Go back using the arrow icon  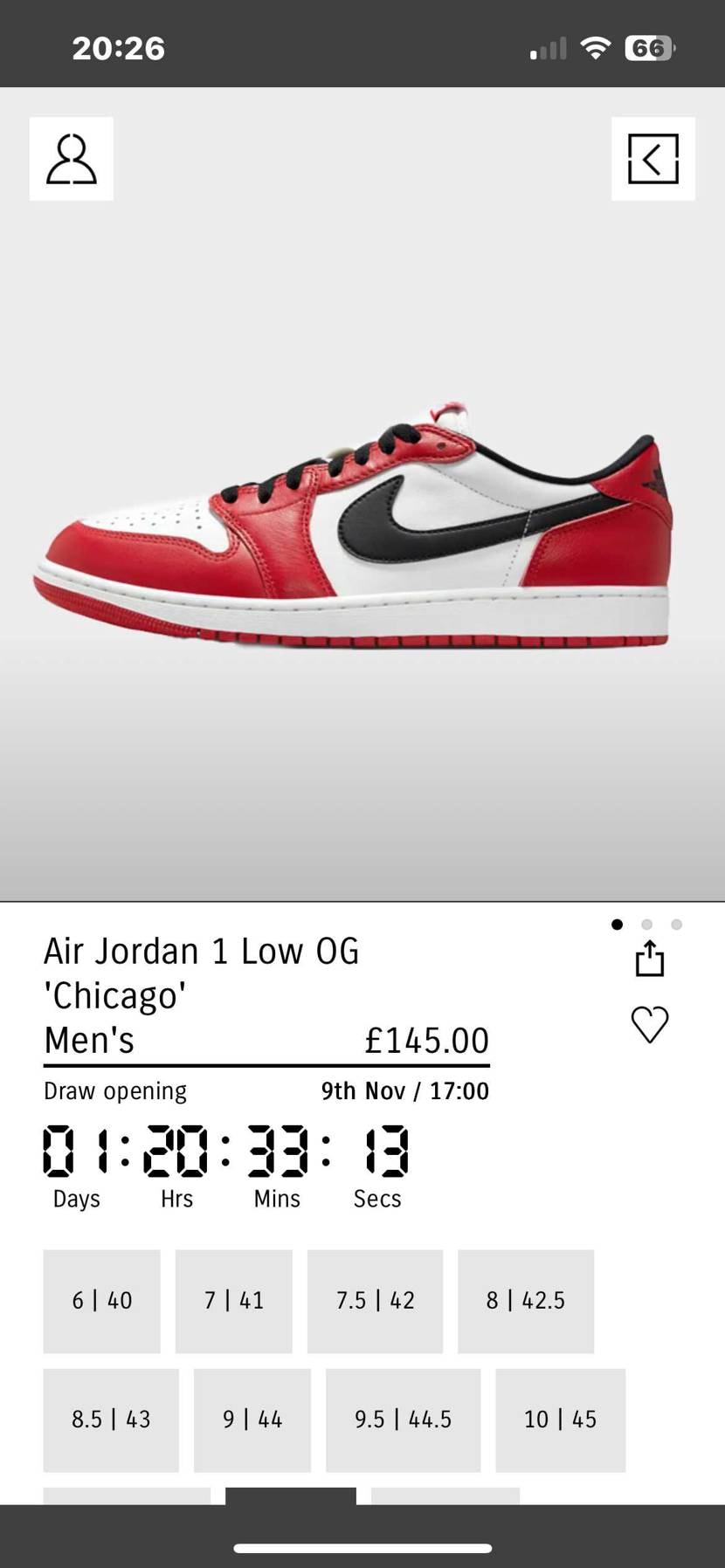point(652,159)
